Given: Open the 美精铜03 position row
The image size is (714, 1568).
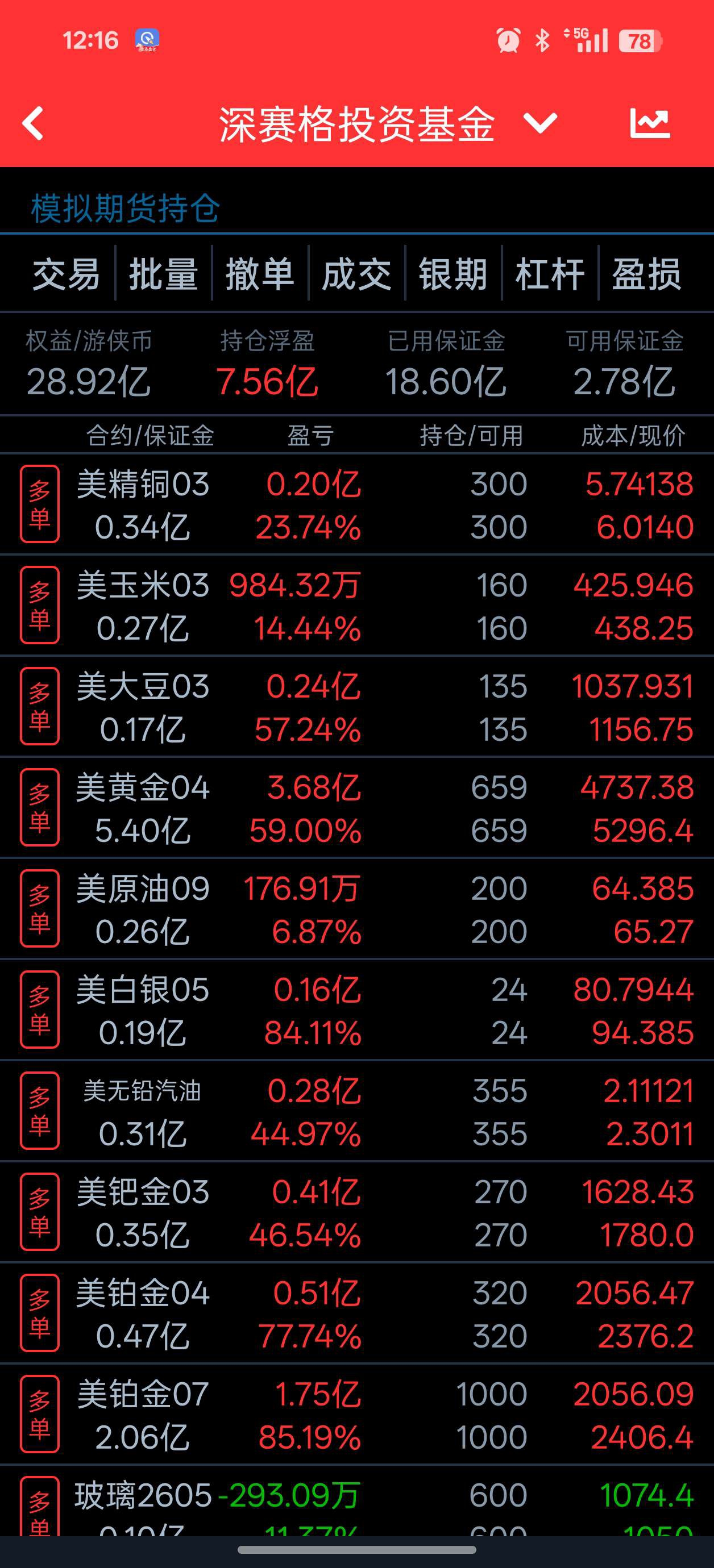Looking at the screenshot, I should pos(357,504).
